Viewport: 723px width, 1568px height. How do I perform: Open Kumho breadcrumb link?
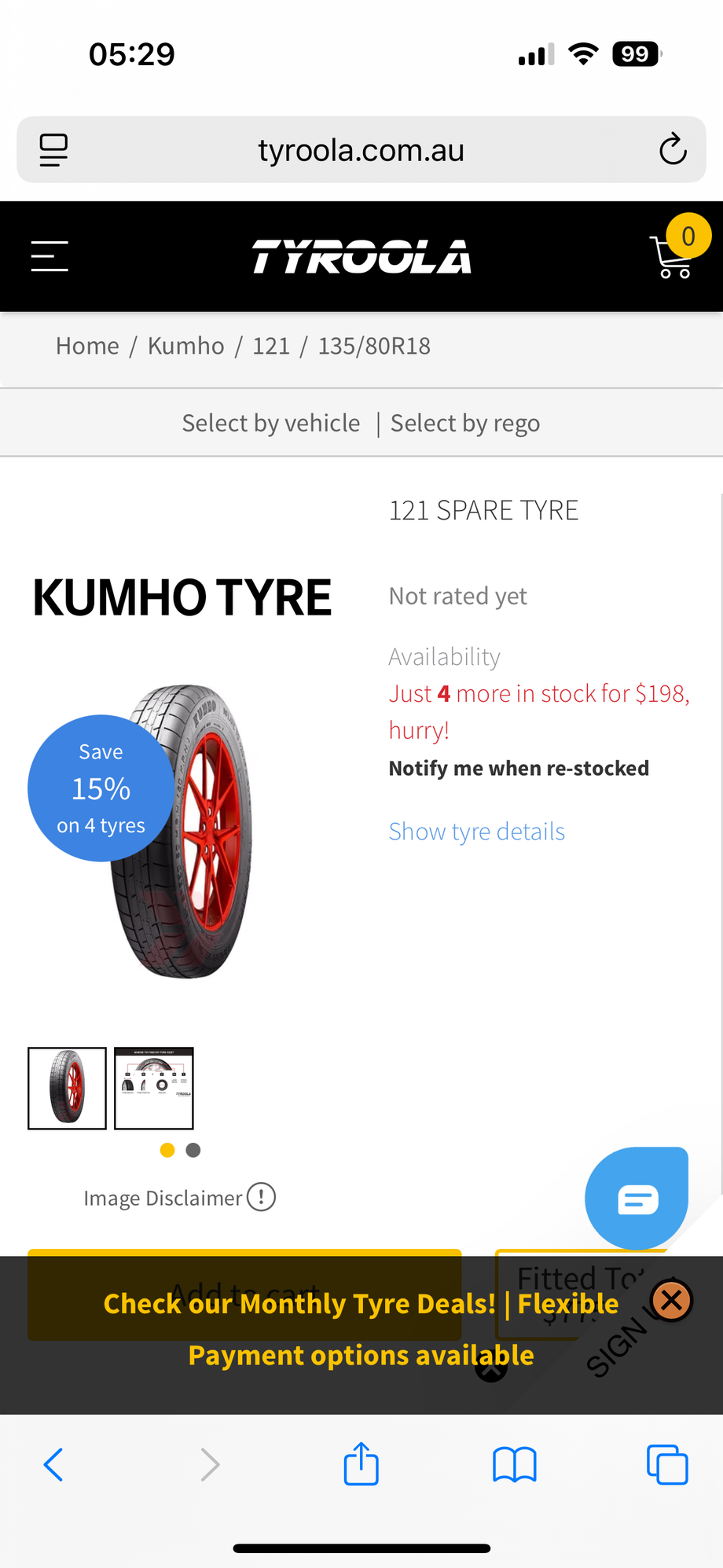click(185, 346)
